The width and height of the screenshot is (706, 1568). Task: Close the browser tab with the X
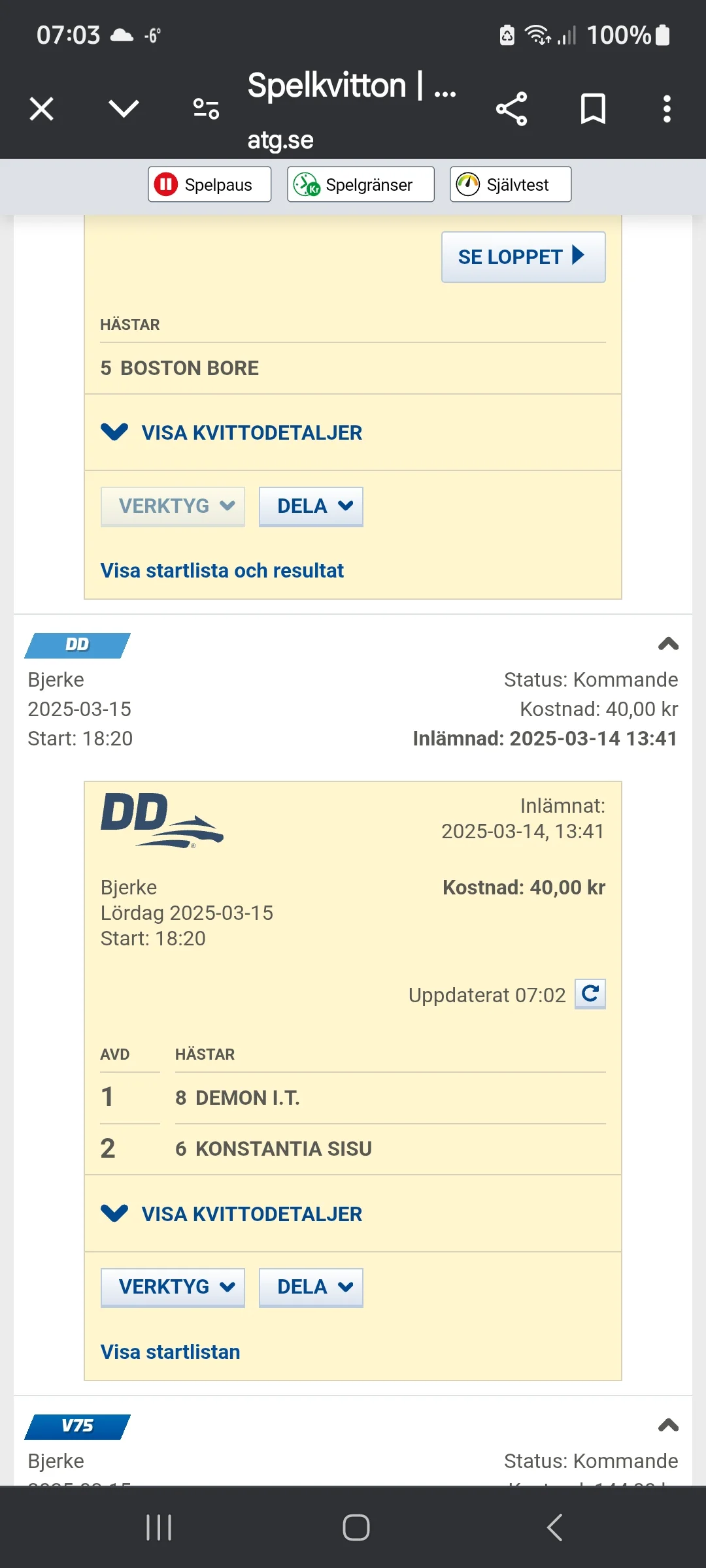pos(42,108)
